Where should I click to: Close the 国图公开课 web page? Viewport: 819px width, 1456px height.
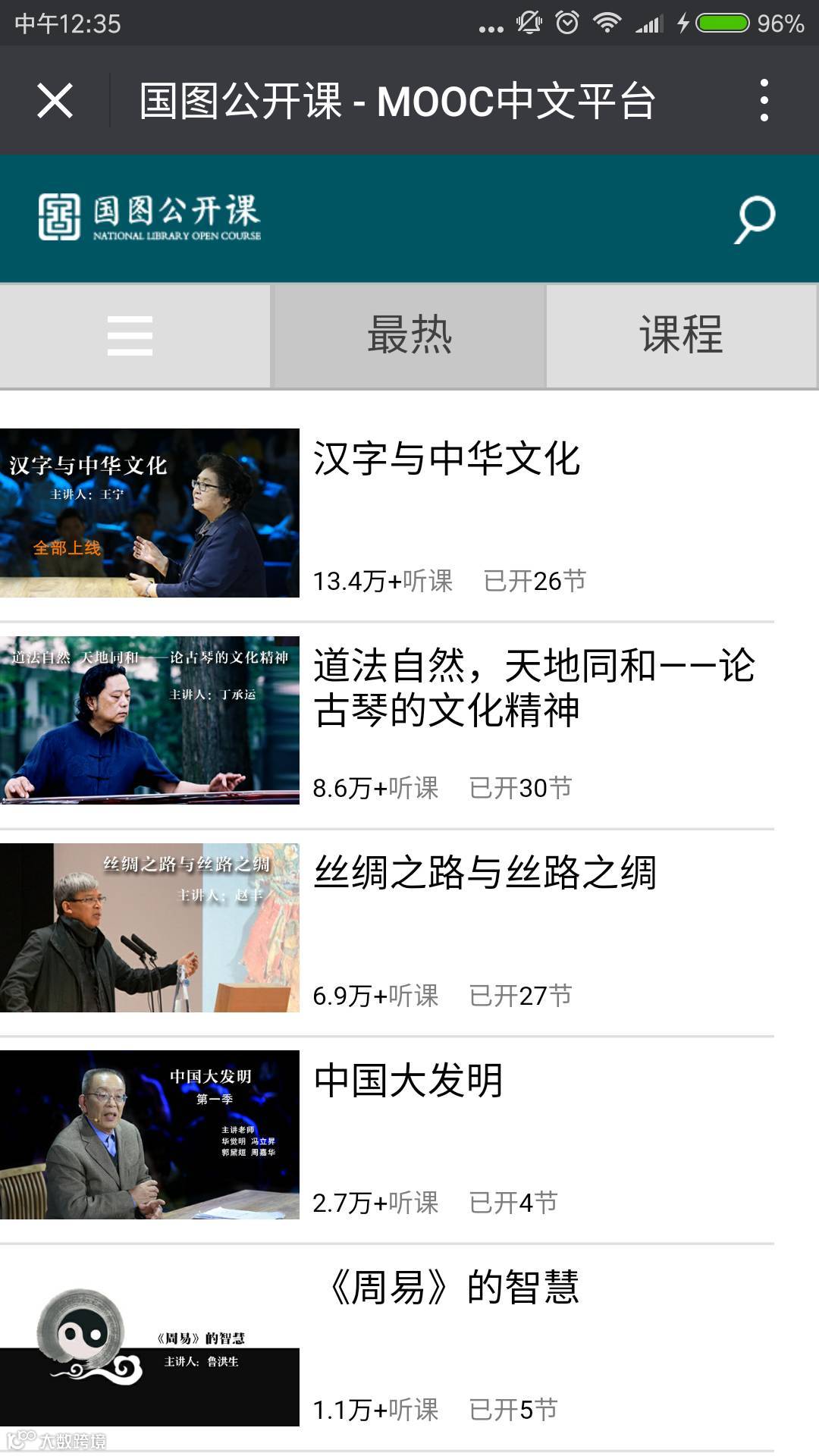click(55, 101)
